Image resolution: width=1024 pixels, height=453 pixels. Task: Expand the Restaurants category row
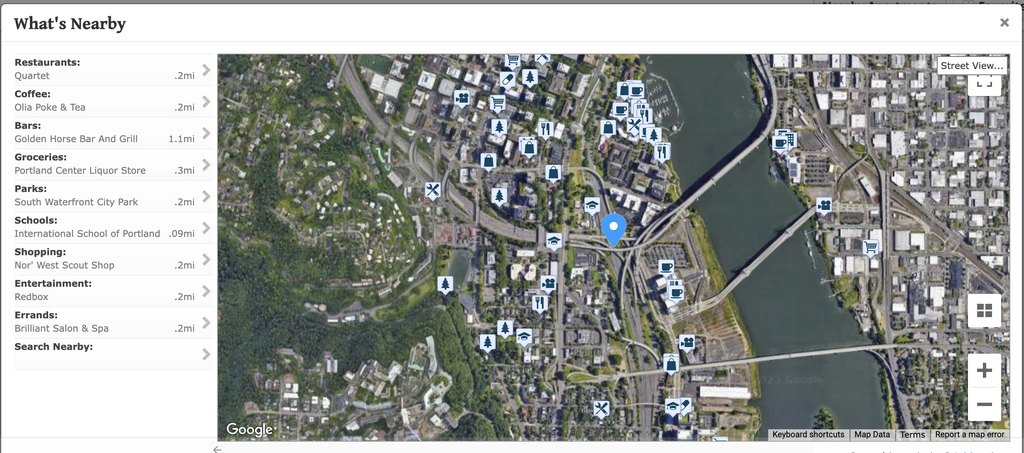coord(112,69)
